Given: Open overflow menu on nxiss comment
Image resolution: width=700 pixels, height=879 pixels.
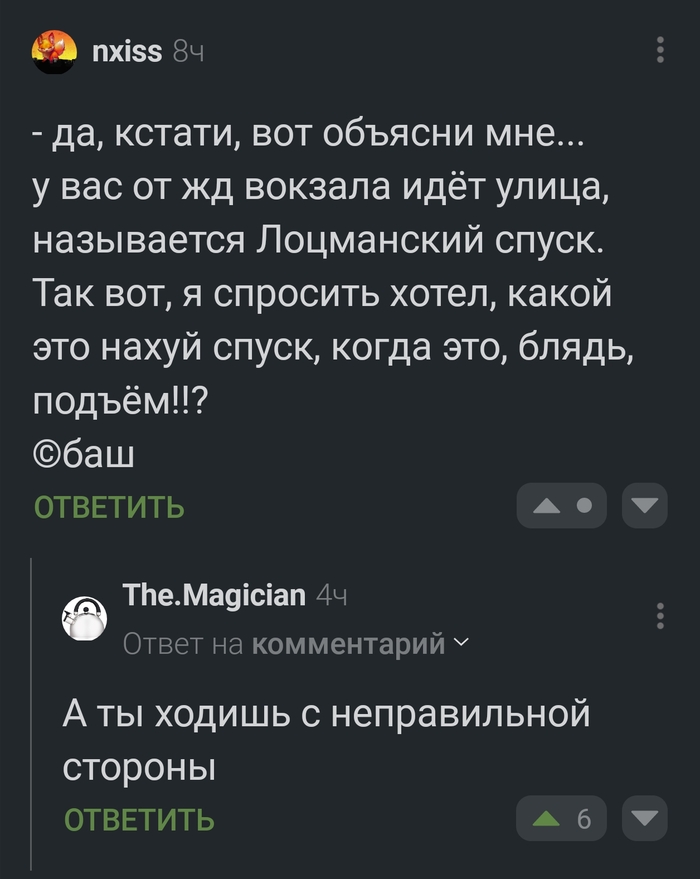Looking at the screenshot, I should pos(660,50).
